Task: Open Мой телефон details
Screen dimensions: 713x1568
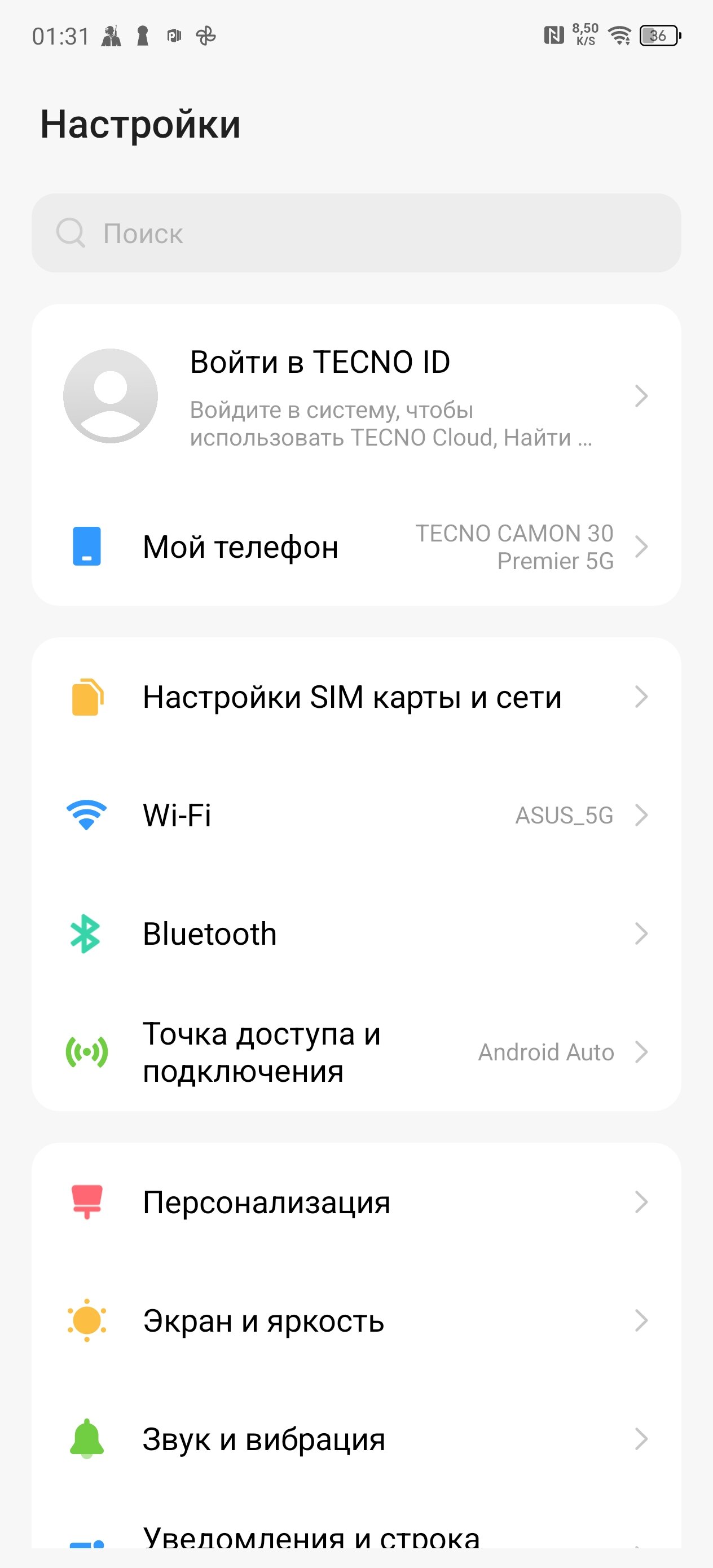Action: (x=356, y=547)
